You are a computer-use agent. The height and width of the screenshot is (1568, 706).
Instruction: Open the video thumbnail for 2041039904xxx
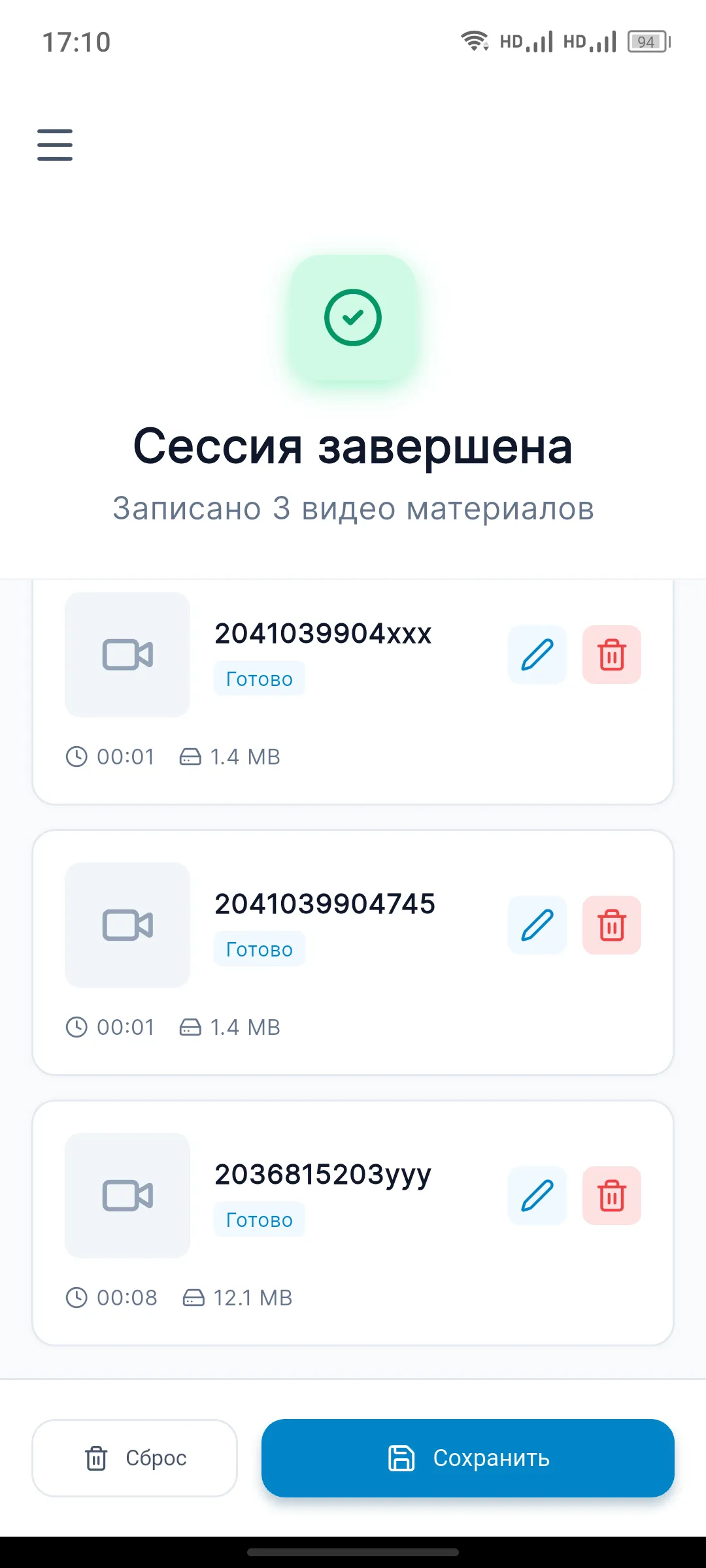coord(127,655)
